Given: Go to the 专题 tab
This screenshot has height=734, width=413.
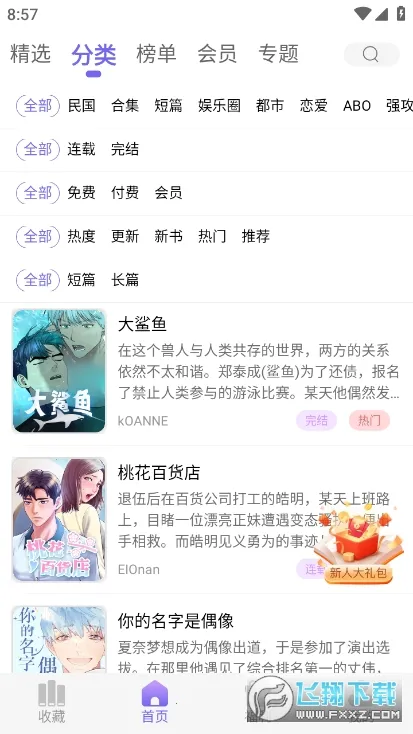Looking at the screenshot, I should point(279,54).
